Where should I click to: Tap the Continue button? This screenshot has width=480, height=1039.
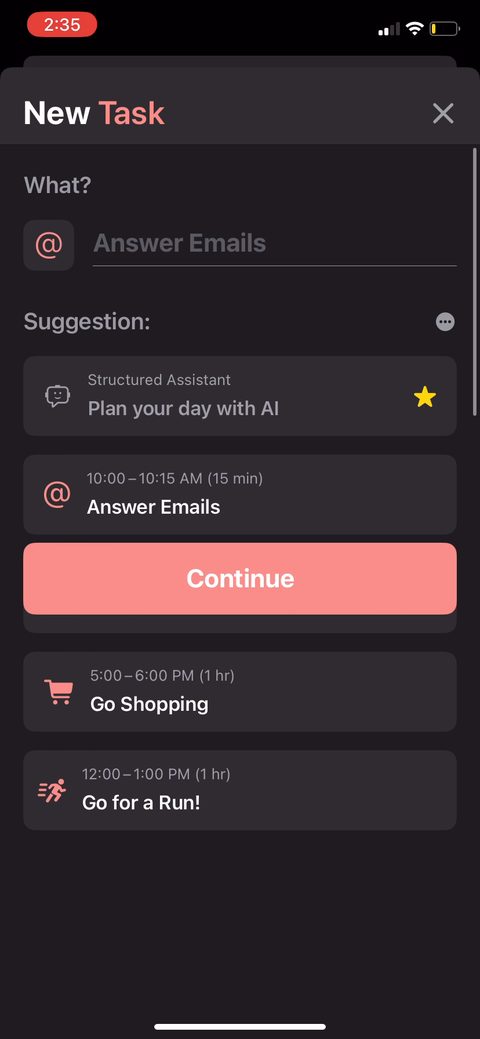click(240, 578)
